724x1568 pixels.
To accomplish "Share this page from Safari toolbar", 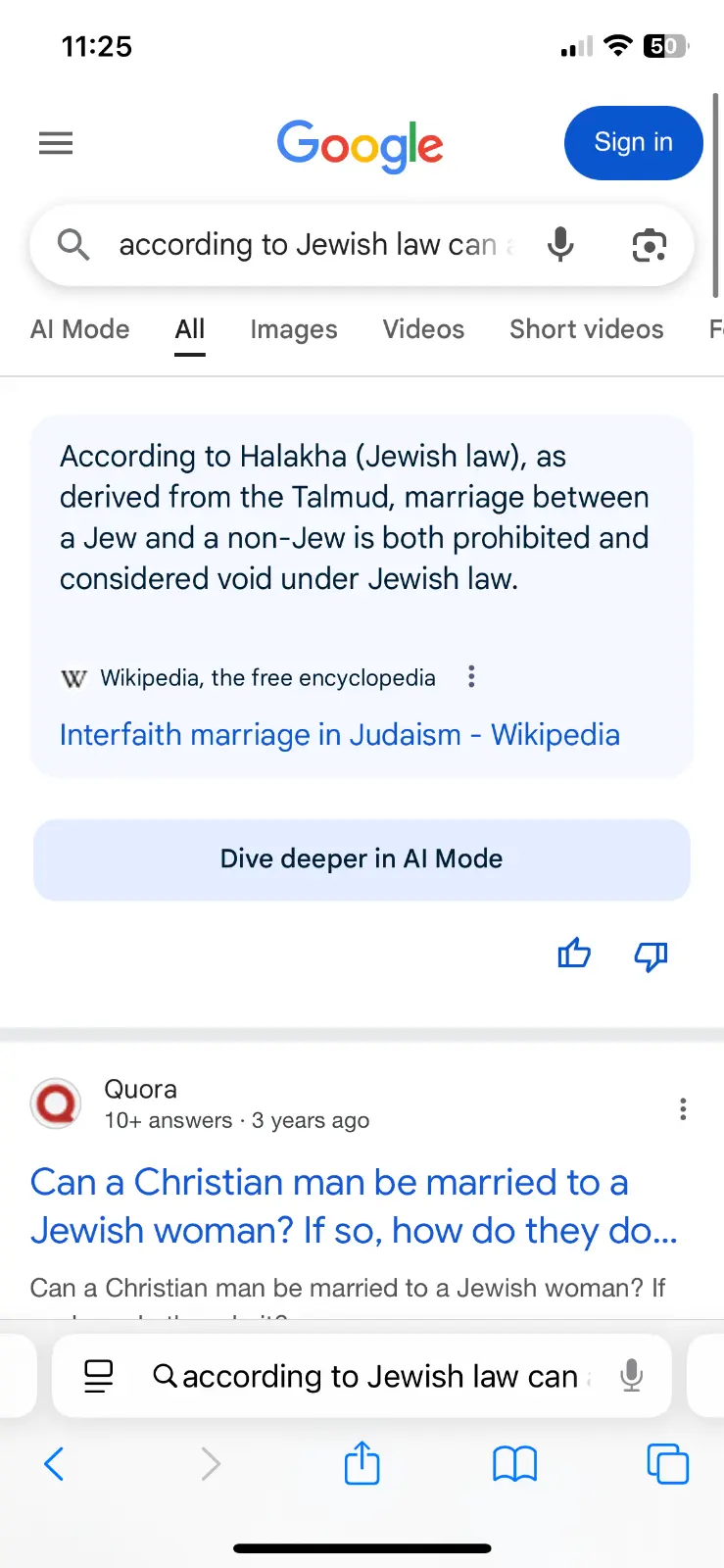I will pos(362,1464).
